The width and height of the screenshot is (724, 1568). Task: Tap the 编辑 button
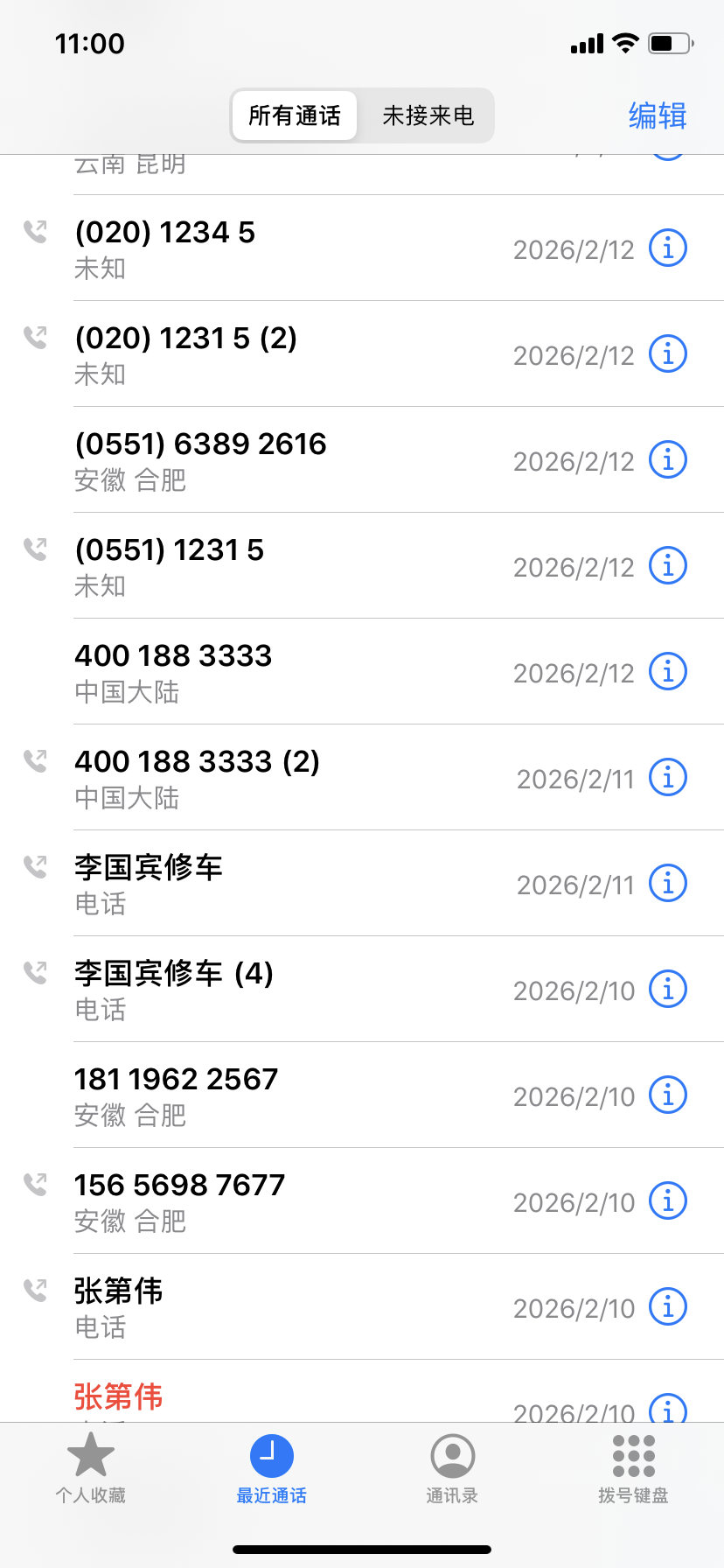(x=657, y=115)
